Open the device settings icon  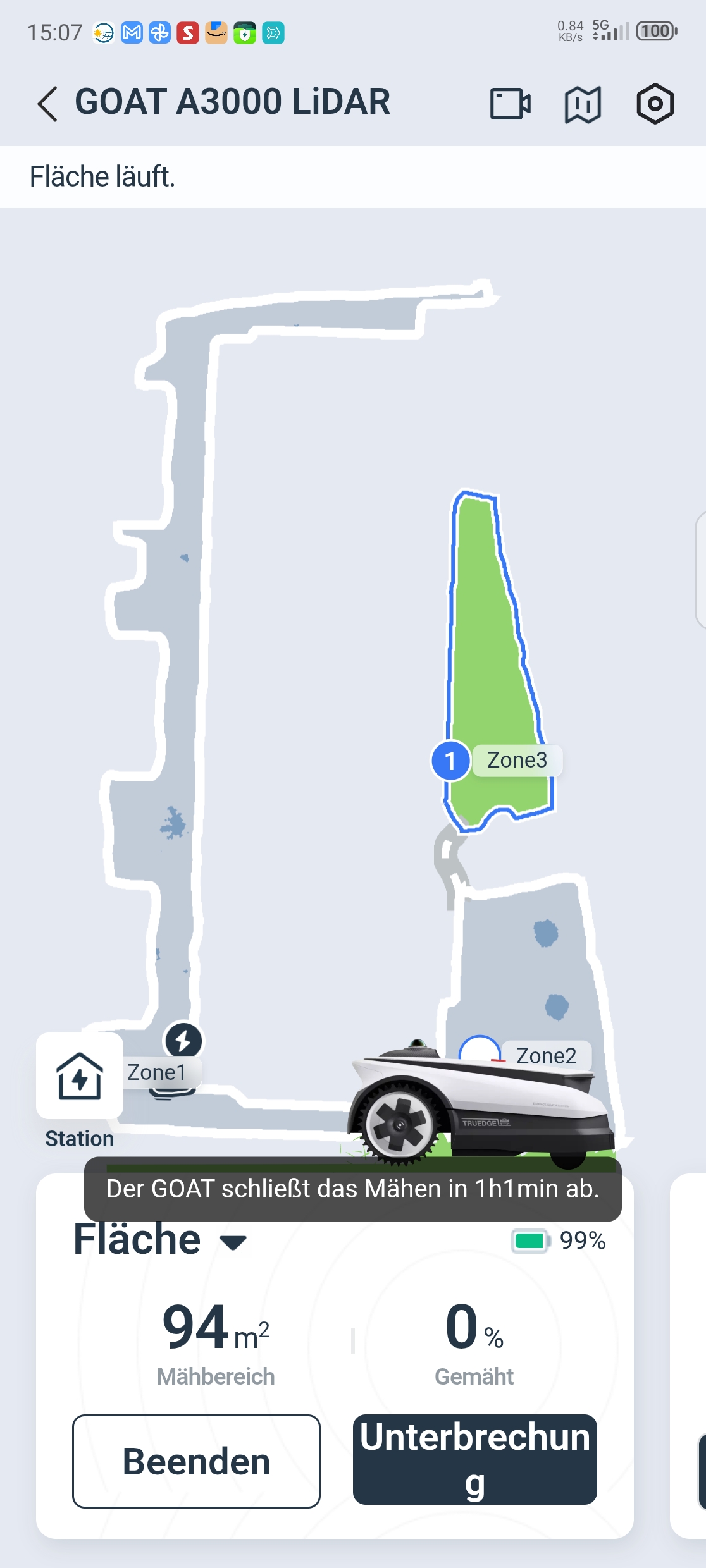click(x=655, y=104)
